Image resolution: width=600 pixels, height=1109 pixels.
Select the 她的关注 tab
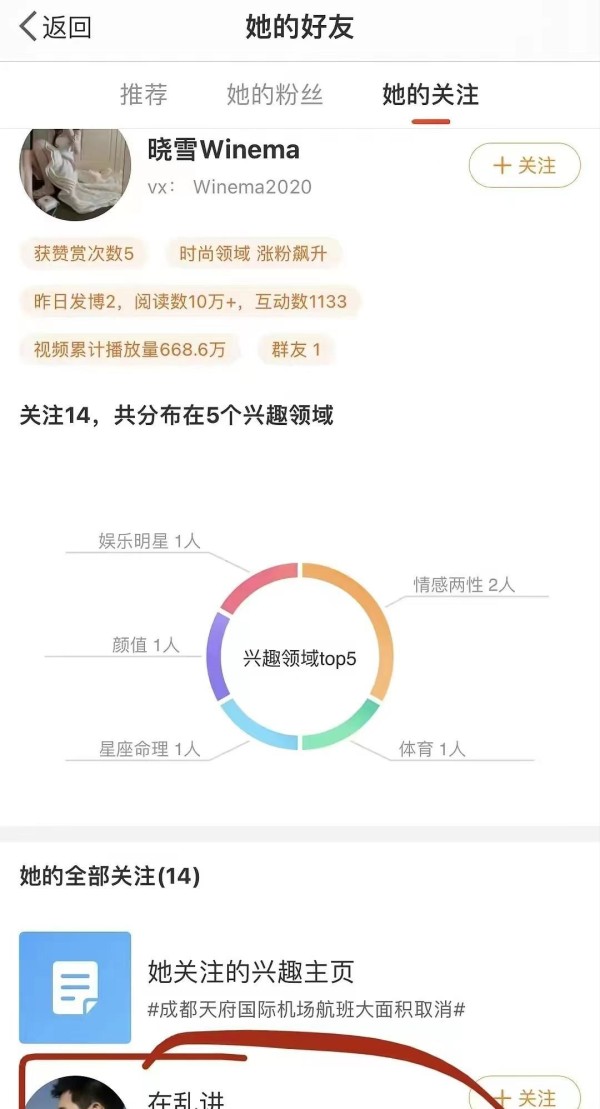[430, 94]
